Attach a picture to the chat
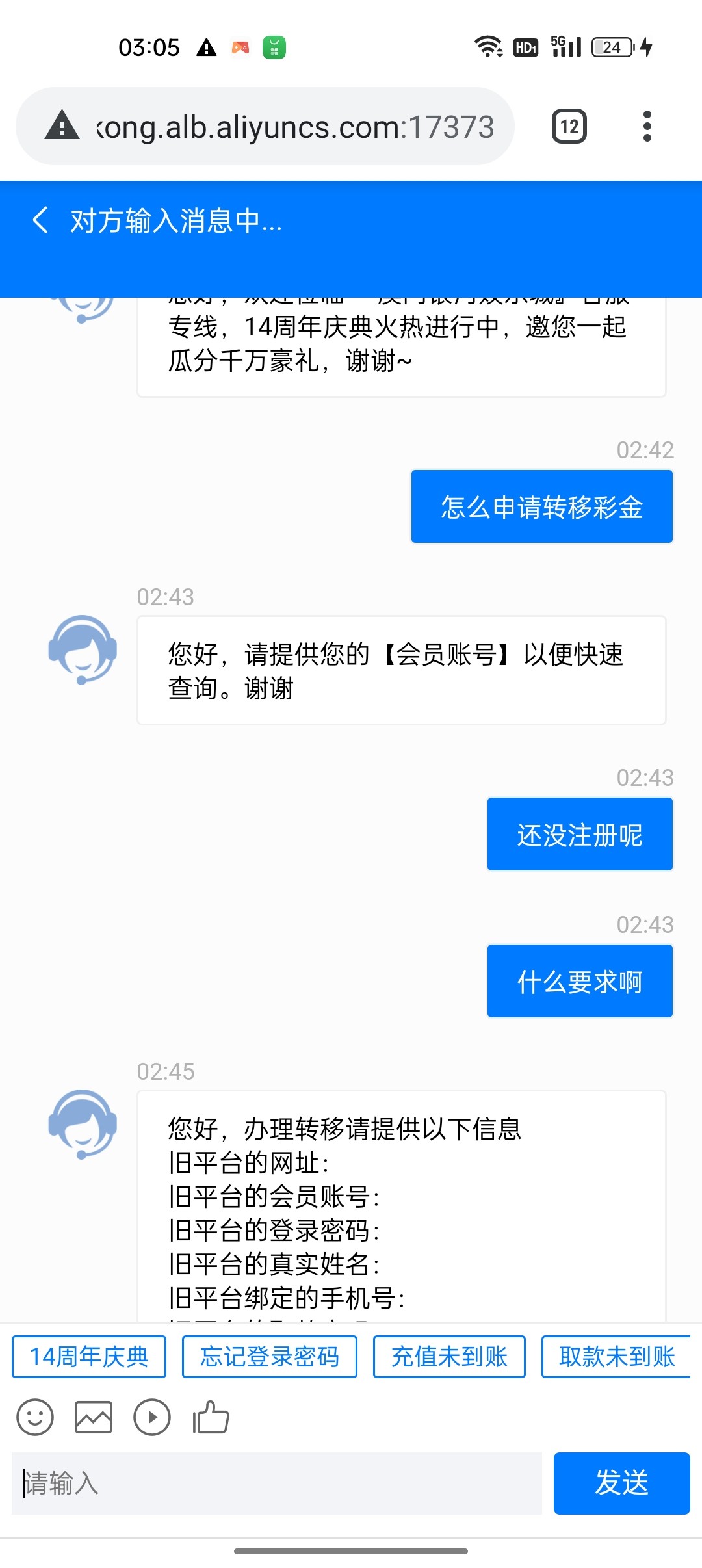Image resolution: width=702 pixels, height=1568 pixels. coord(94,1418)
